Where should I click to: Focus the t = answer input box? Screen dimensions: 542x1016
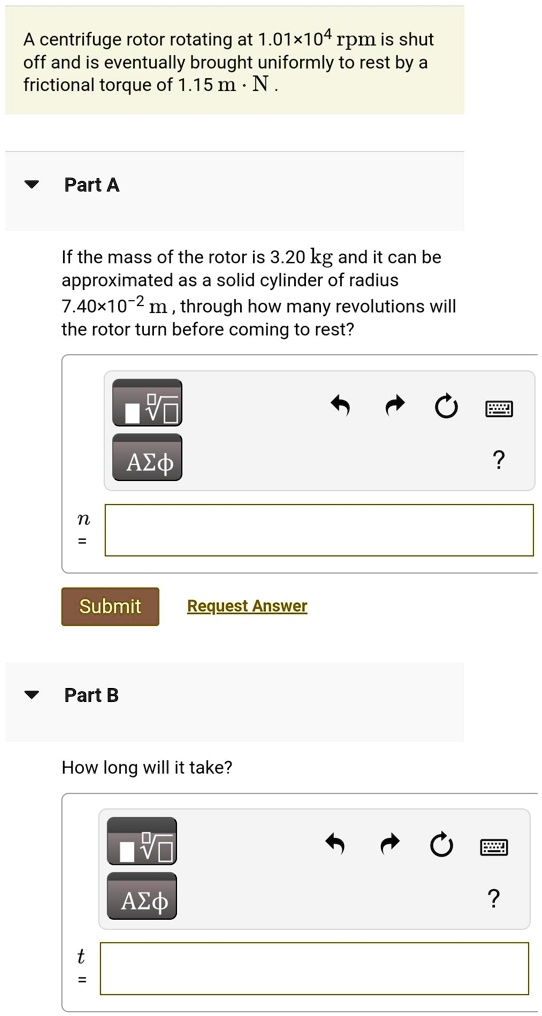point(314,968)
